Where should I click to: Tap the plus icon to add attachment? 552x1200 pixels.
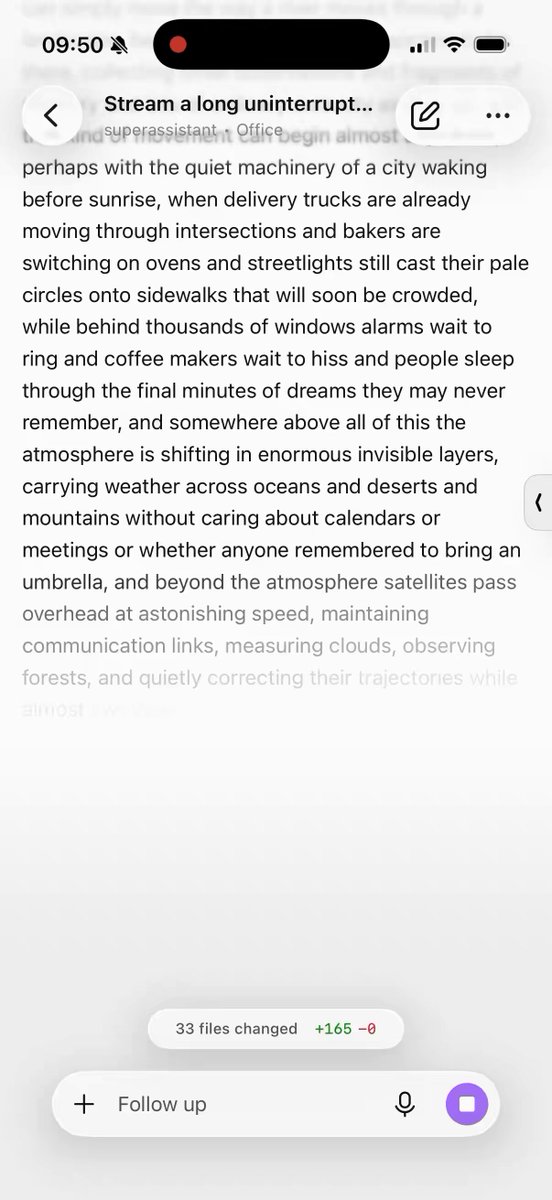(84, 1104)
